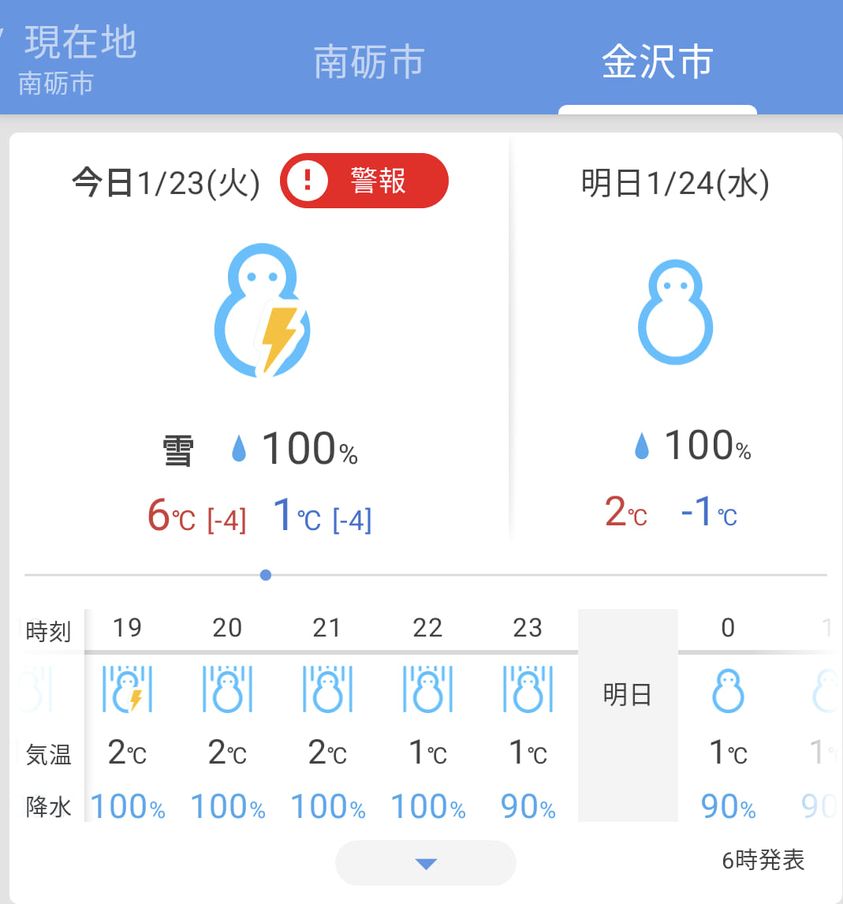Tap the snowman icon at hour 0

pyautogui.click(x=728, y=690)
